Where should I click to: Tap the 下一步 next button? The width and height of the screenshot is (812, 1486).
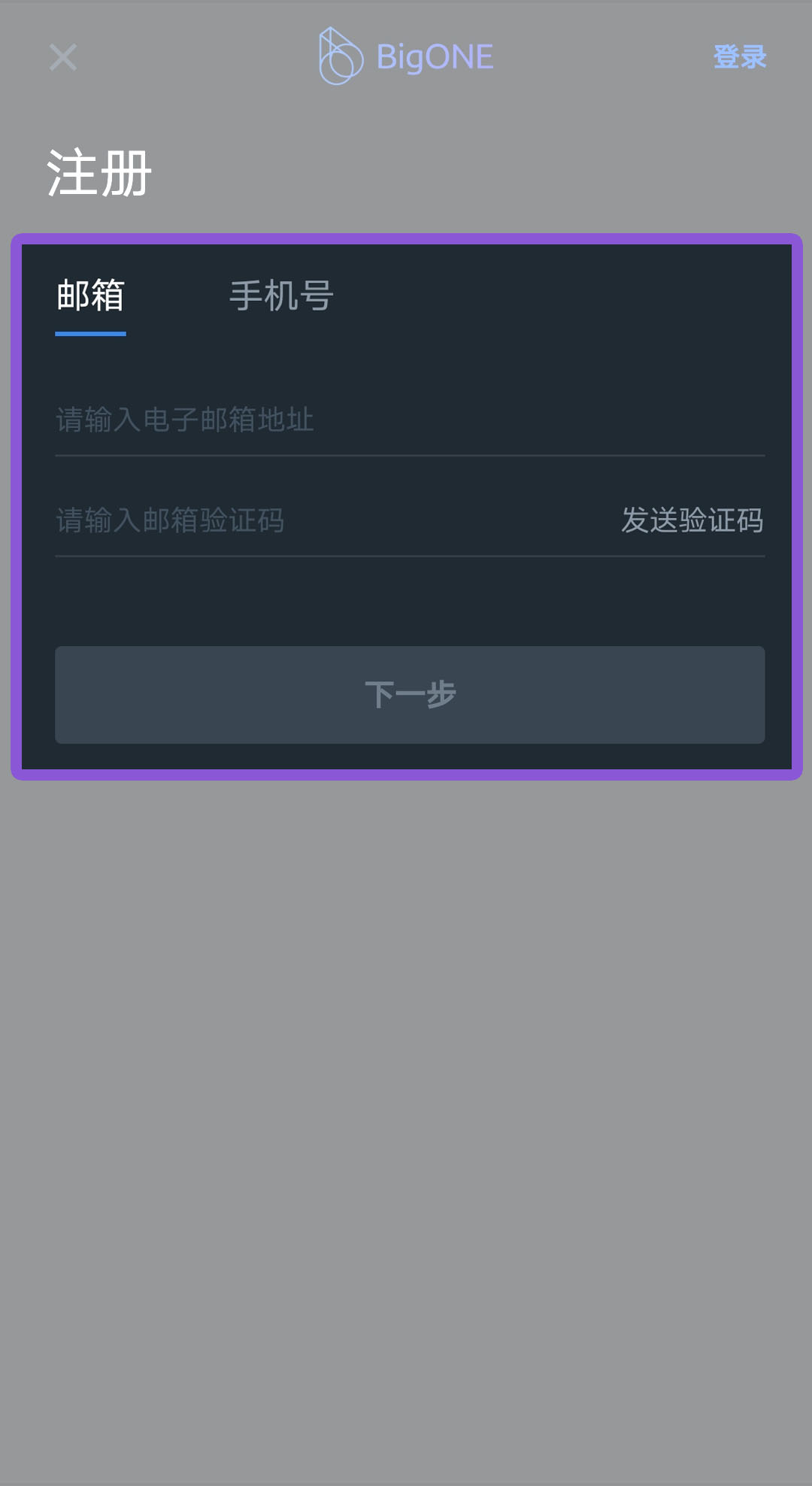pos(410,695)
